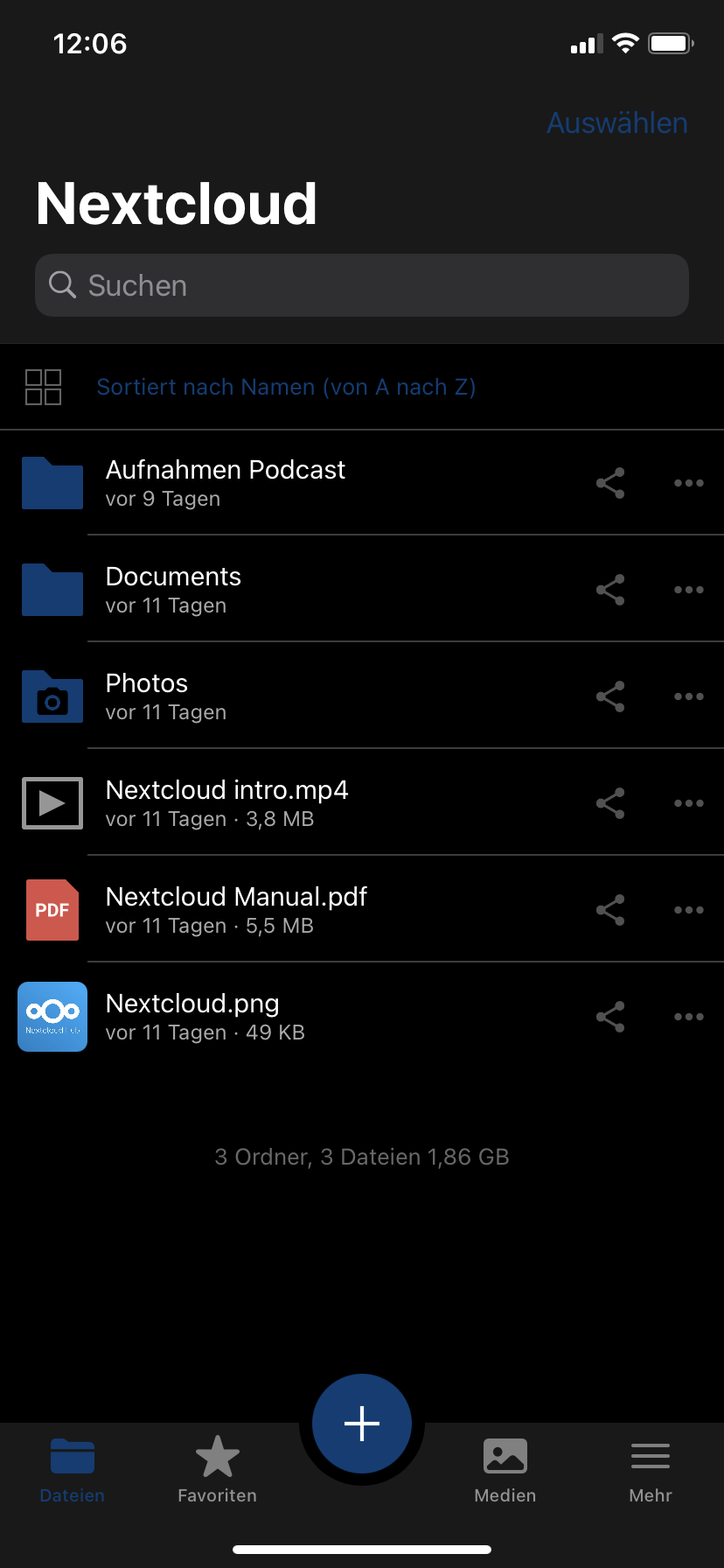Viewport: 724px width, 1568px height.
Task: Share the Photos folder
Action: pos(610,696)
